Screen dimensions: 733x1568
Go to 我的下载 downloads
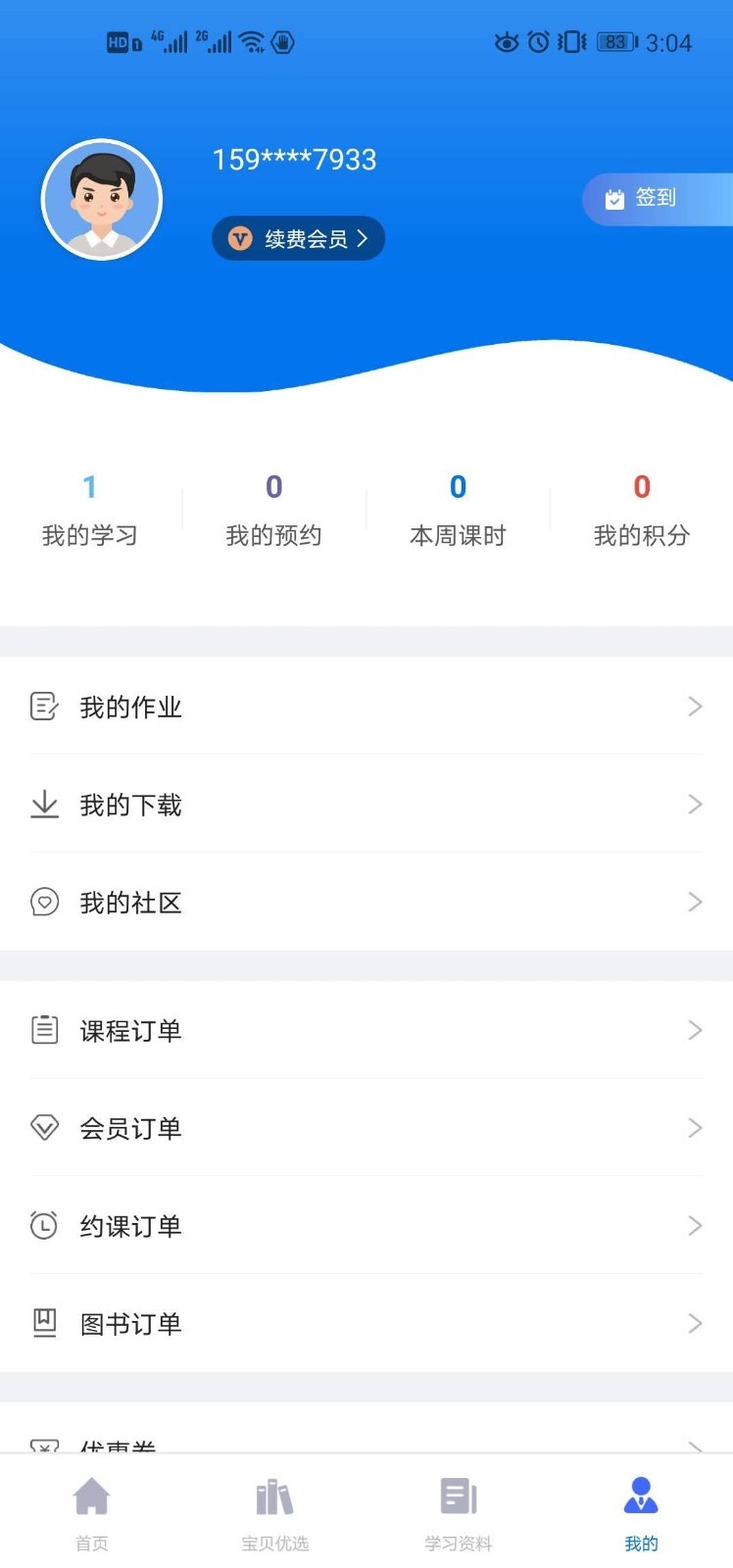click(x=366, y=805)
